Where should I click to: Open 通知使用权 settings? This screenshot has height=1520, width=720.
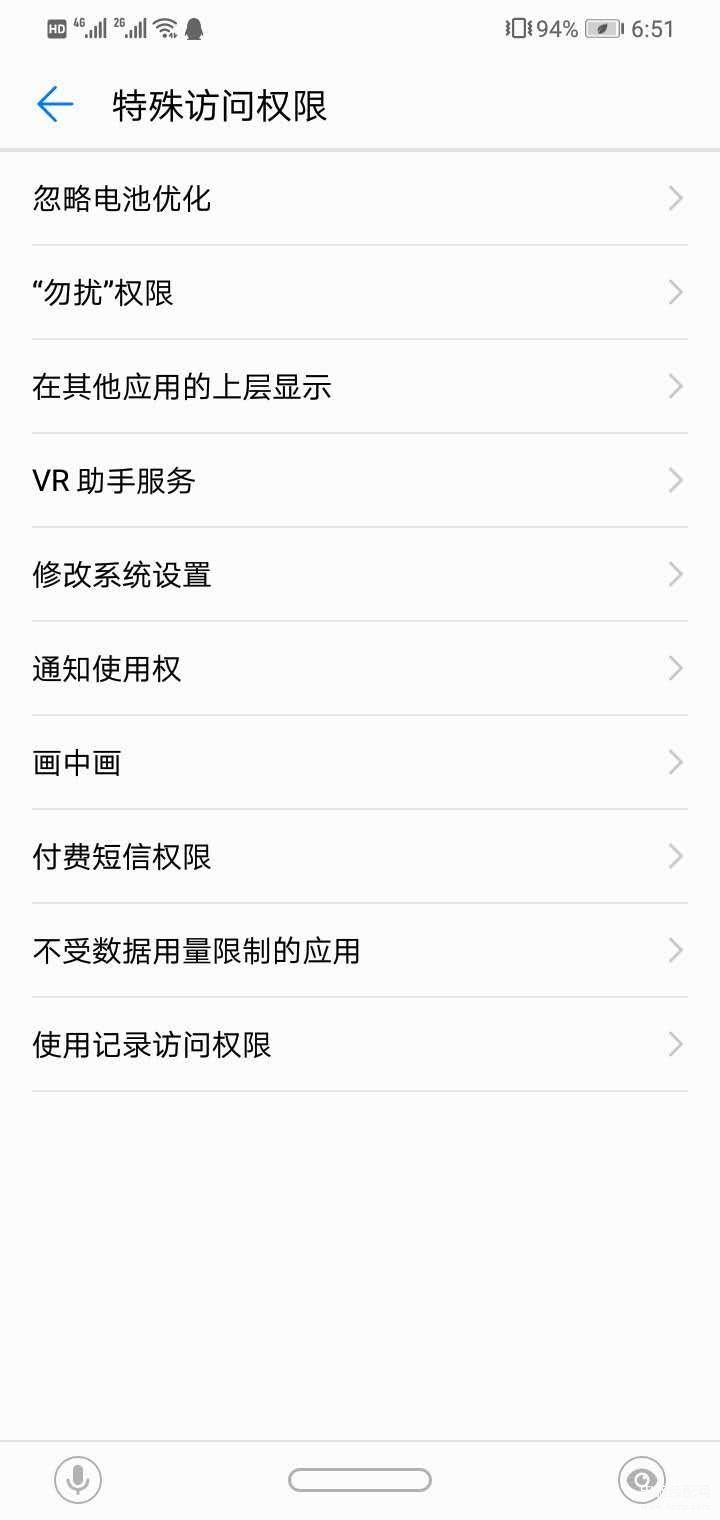[x=360, y=668]
